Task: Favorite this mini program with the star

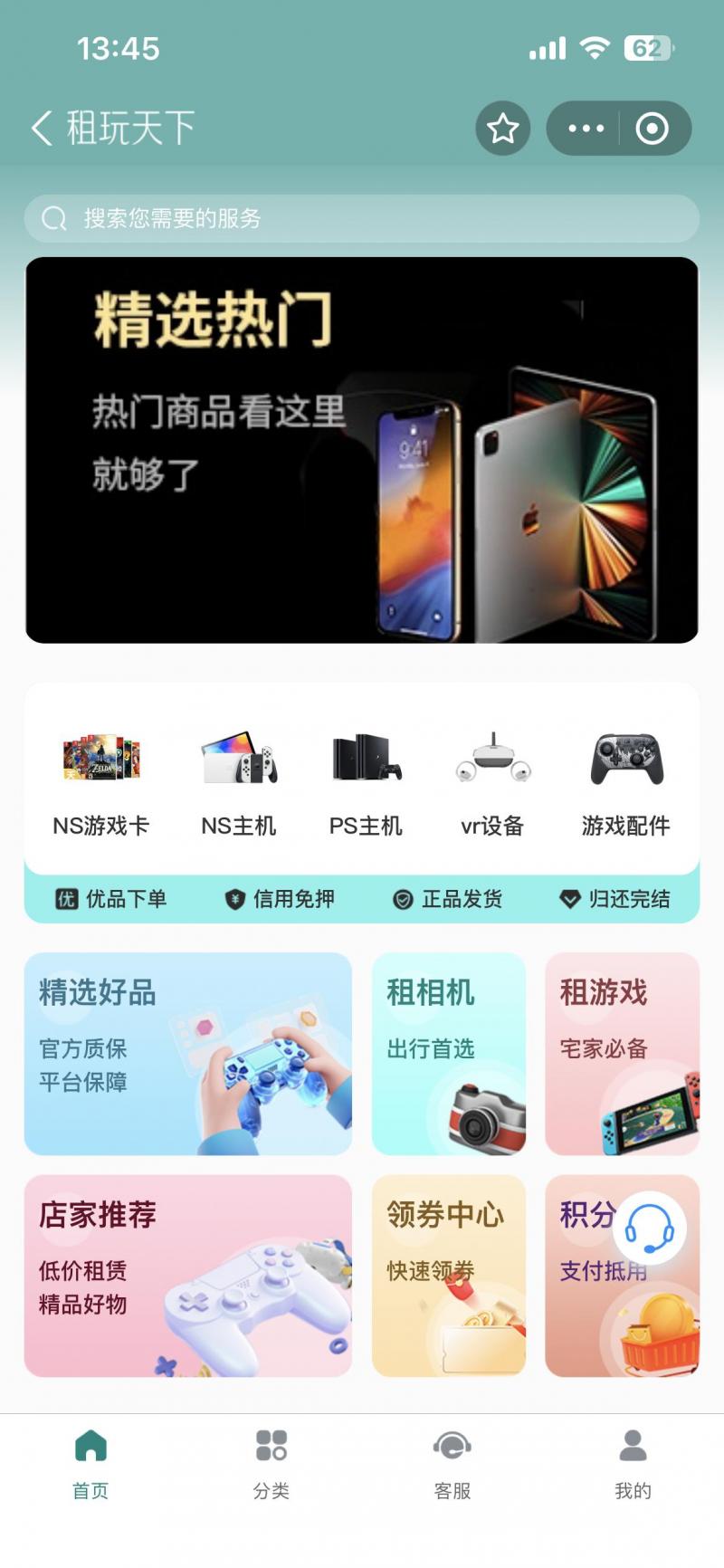Action: (502, 129)
